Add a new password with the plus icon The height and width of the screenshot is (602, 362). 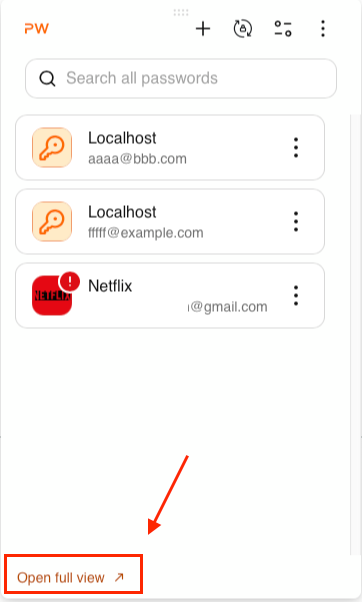pyautogui.click(x=203, y=29)
